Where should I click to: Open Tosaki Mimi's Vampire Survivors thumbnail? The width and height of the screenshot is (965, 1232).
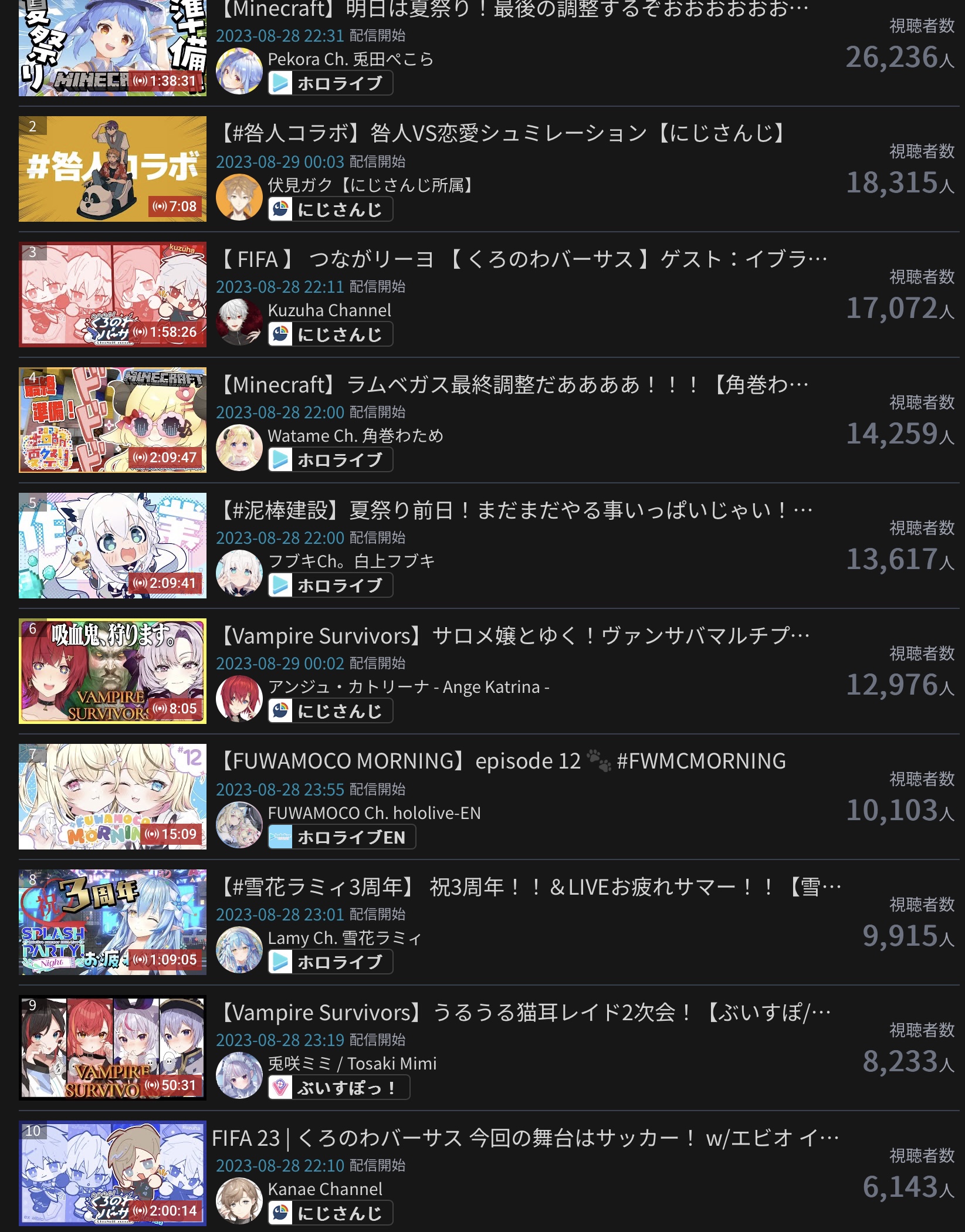[112, 1048]
